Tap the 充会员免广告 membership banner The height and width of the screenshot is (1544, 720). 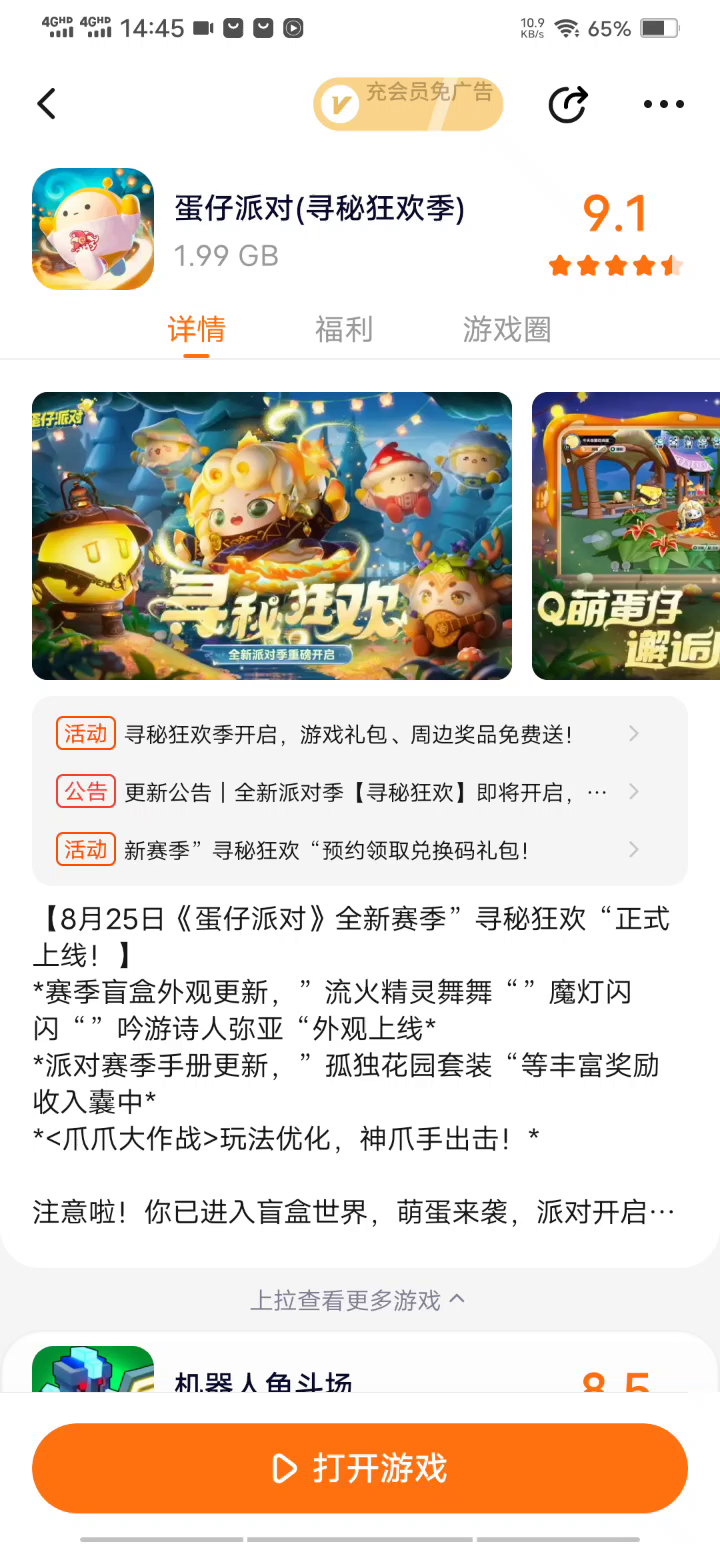click(x=408, y=103)
